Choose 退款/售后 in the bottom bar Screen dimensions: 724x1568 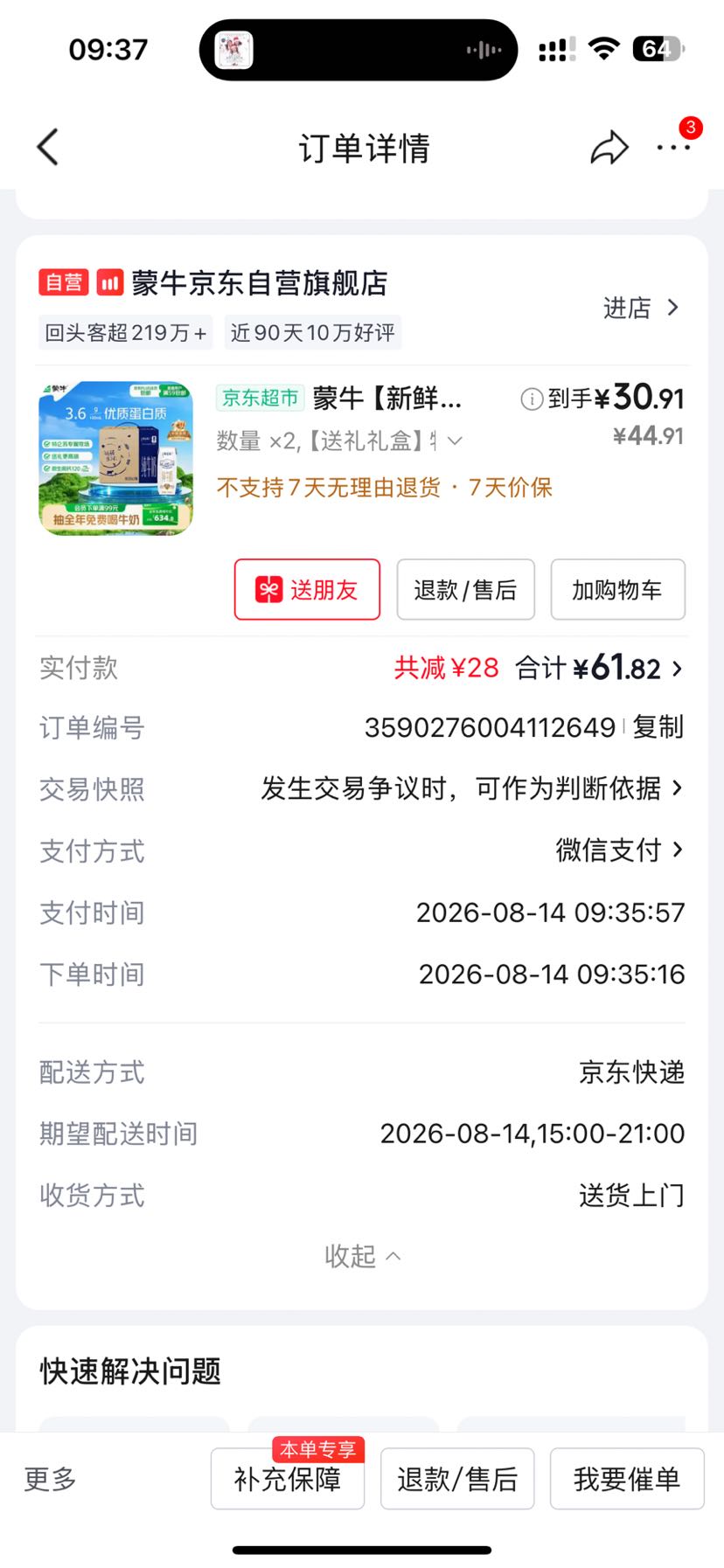pyautogui.click(x=457, y=1479)
